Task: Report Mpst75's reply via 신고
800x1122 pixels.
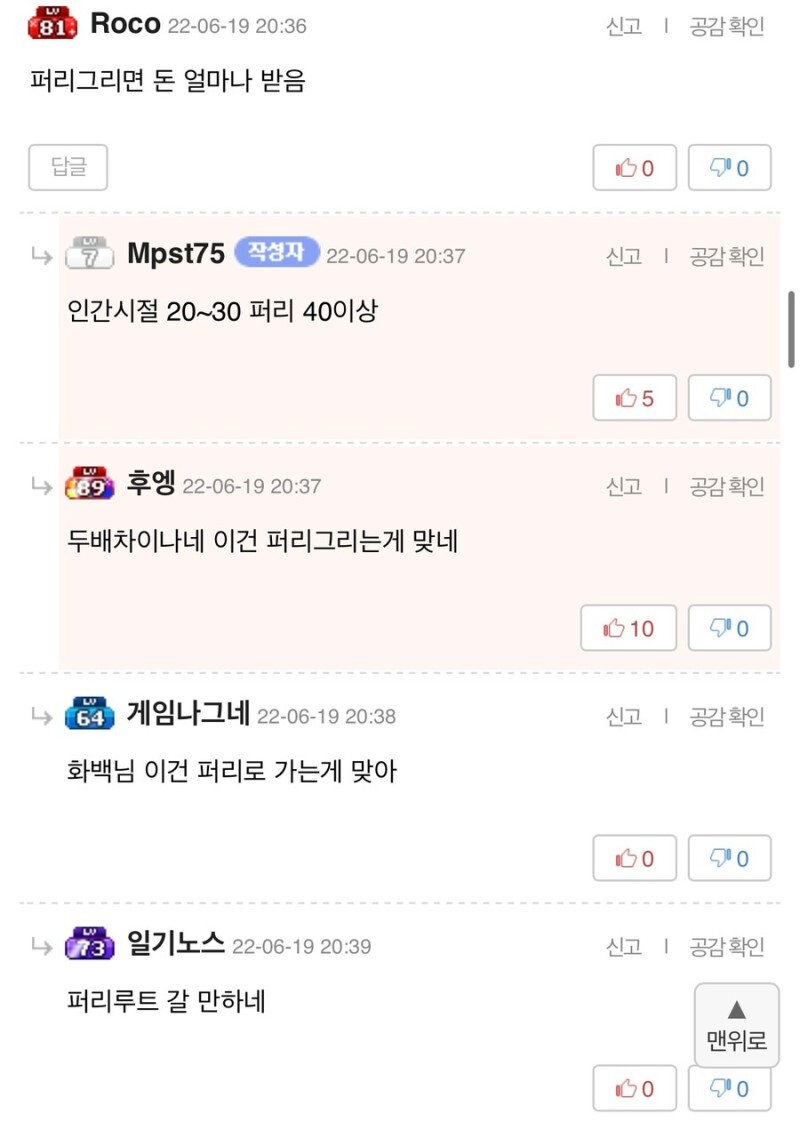Action: pos(624,257)
